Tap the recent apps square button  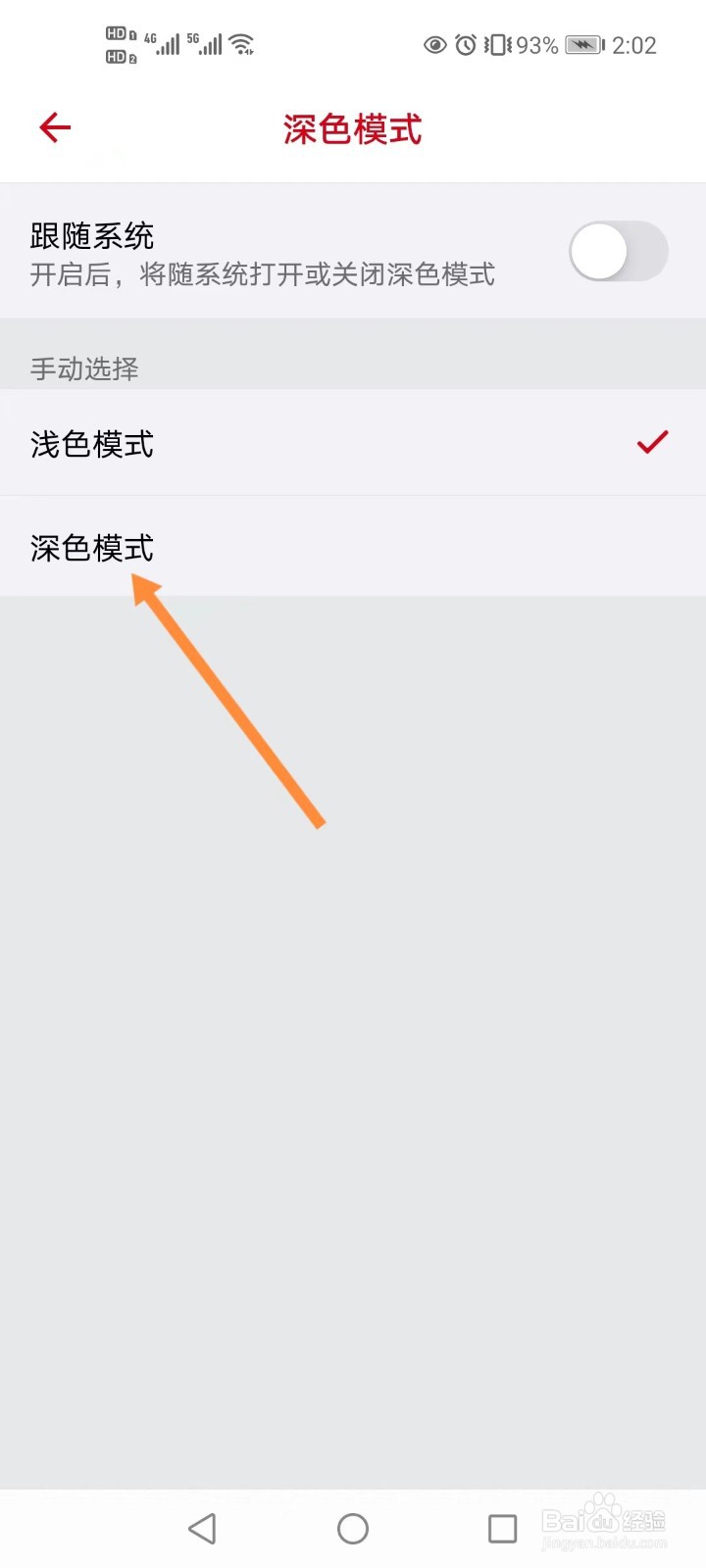pos(502,1527)
